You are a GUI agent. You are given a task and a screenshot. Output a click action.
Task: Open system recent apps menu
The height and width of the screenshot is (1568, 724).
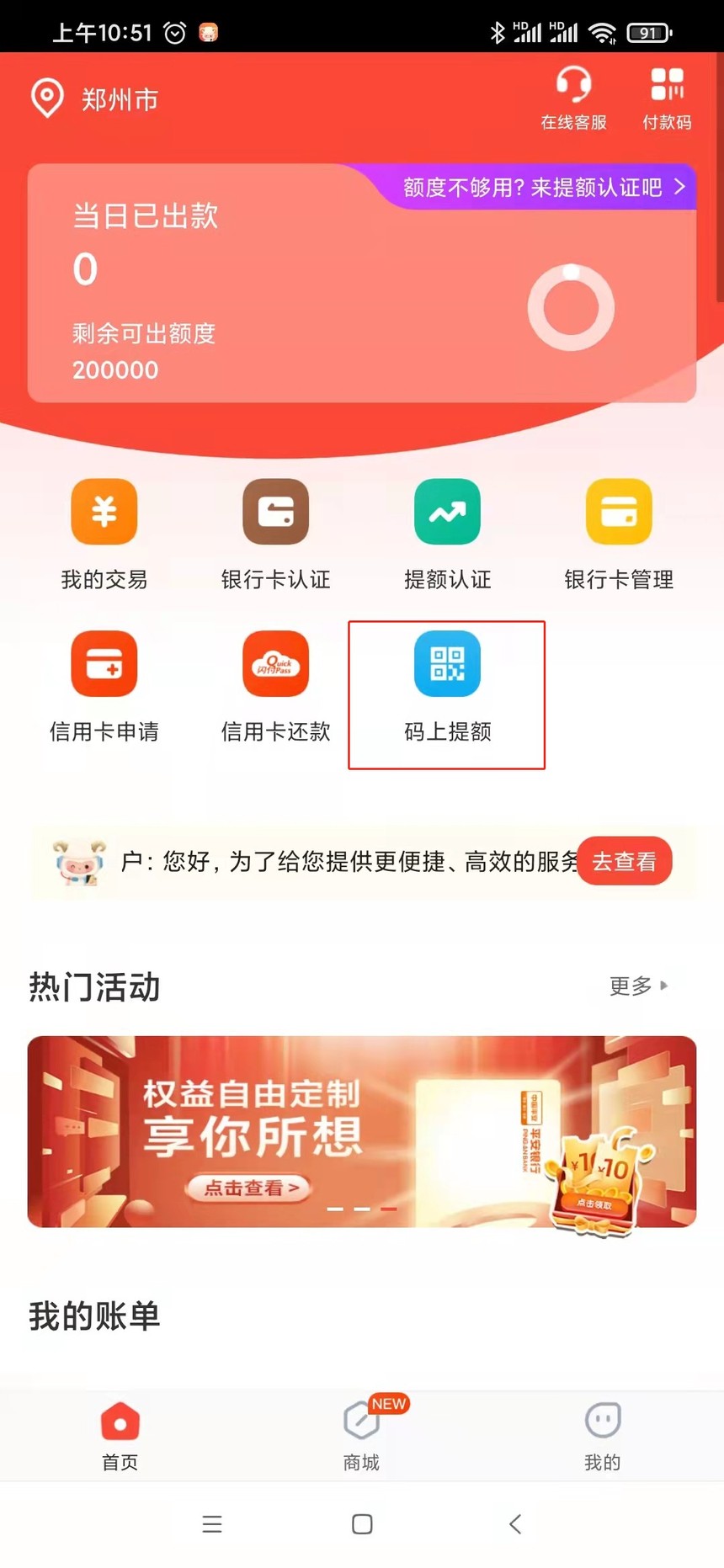click(212, 1523)
